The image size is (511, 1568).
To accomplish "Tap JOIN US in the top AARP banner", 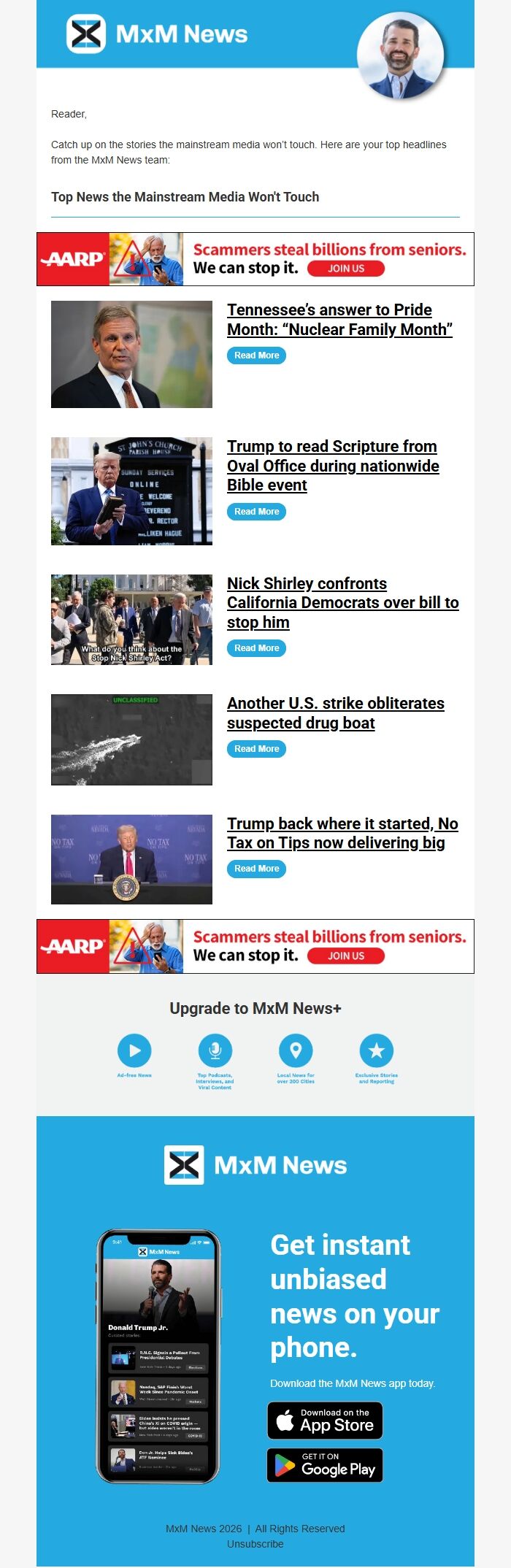I will pos(345,269).
